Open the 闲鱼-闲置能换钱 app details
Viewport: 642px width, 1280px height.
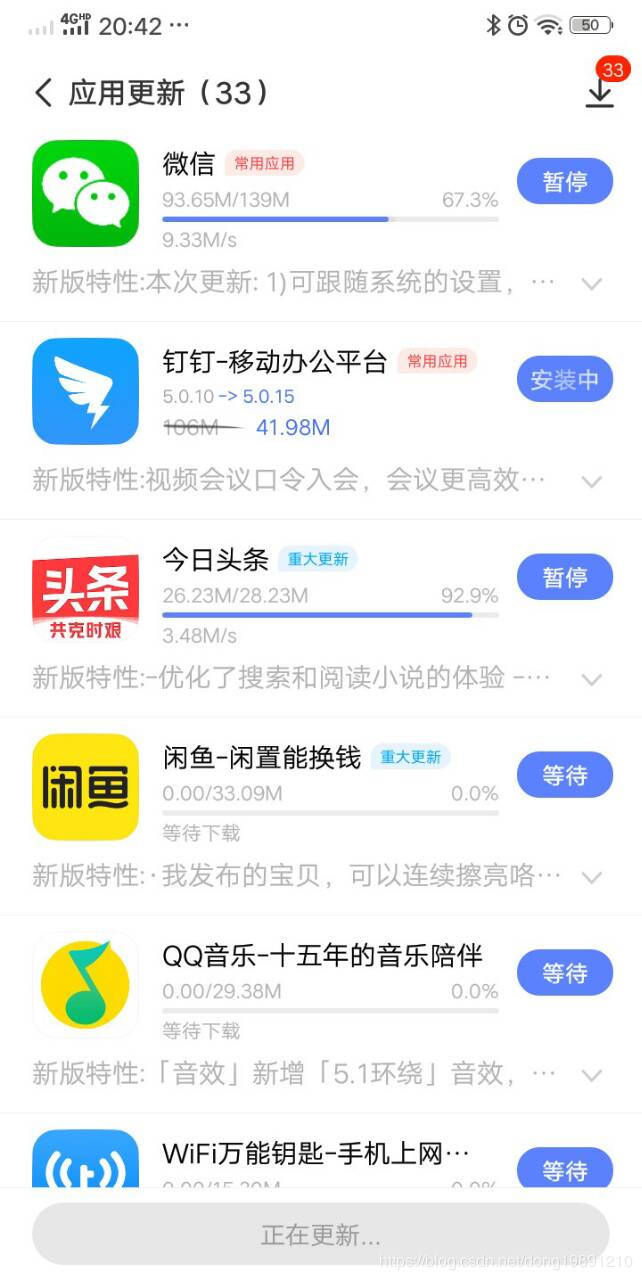[85, 787]
